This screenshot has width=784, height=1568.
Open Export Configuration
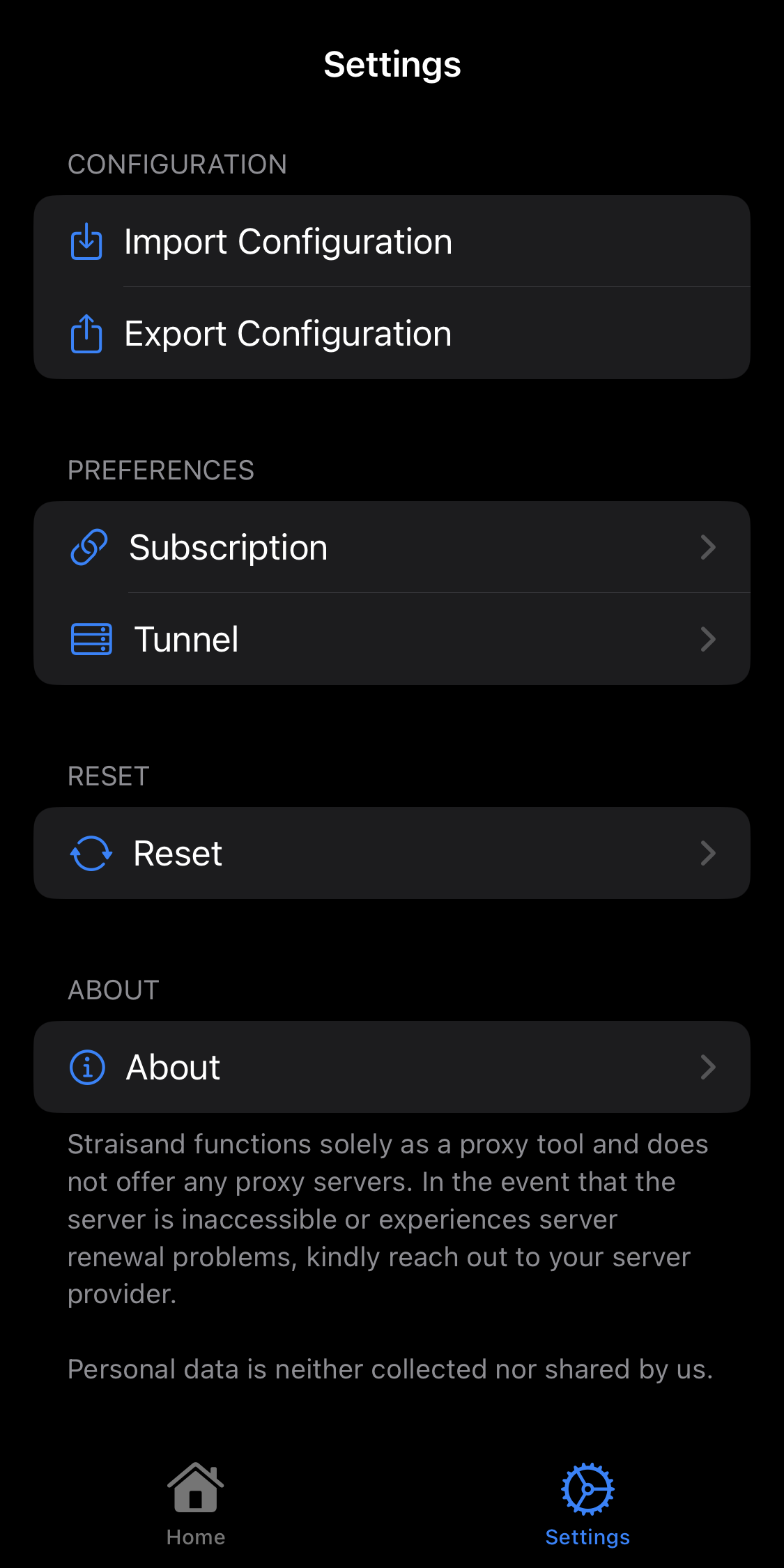point(286,333)
